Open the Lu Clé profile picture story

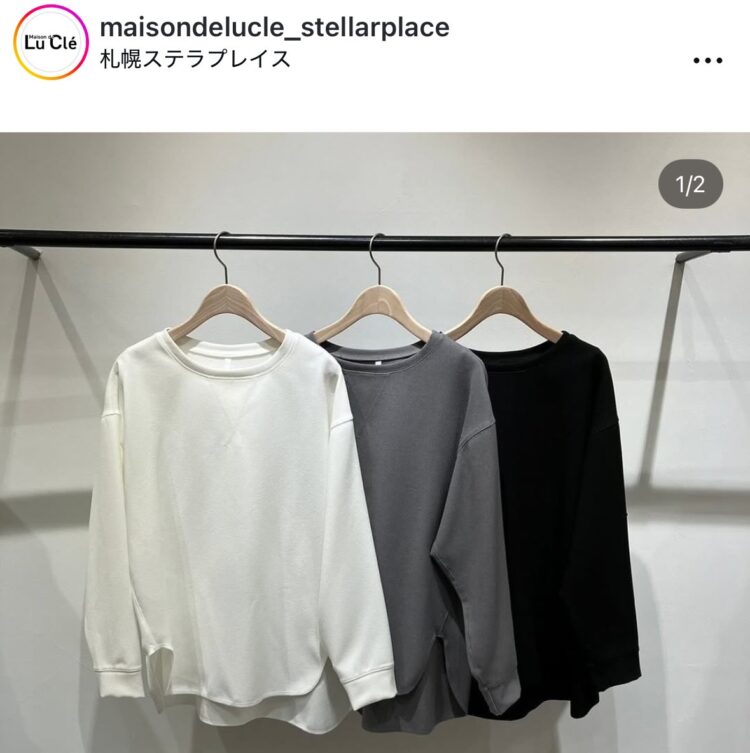point(50,42)
